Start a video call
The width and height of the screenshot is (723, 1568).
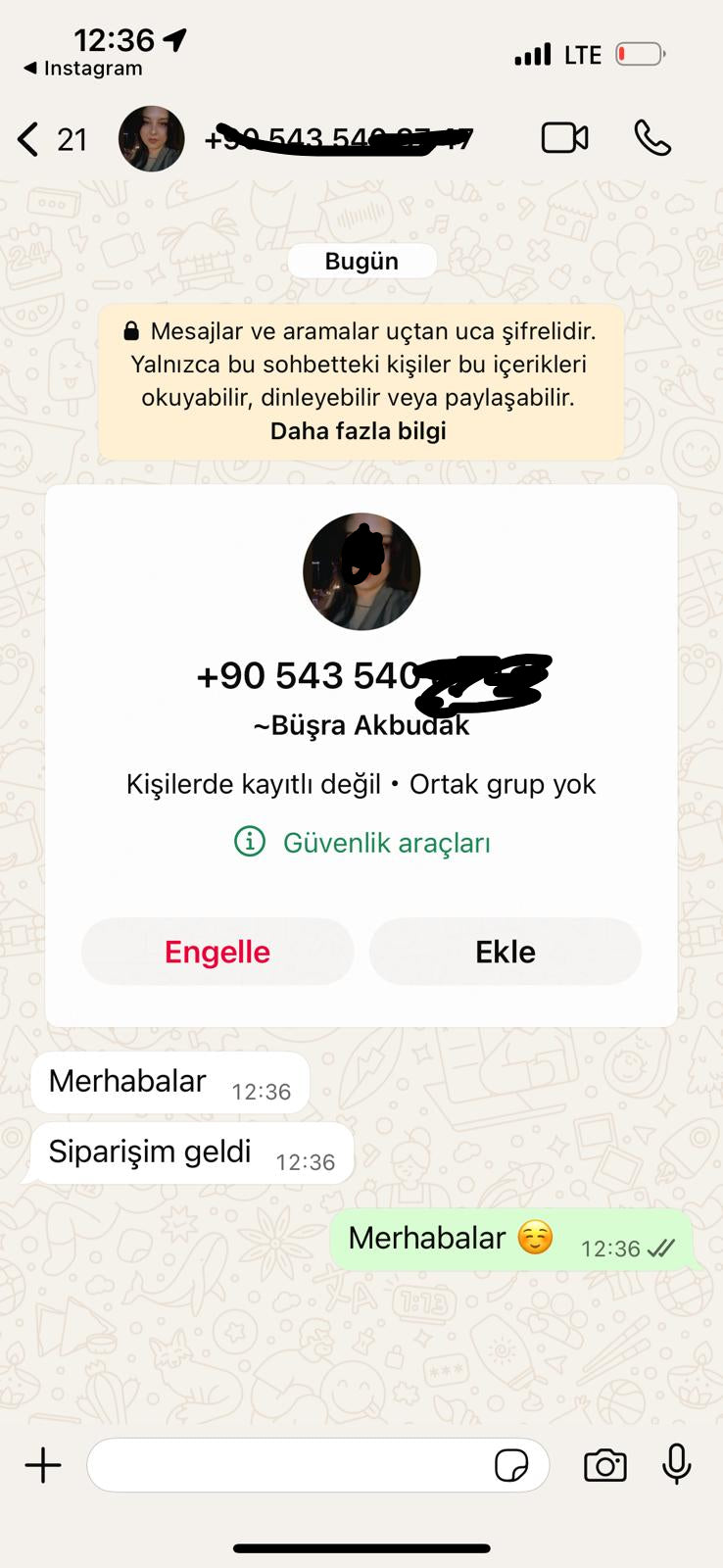pyautogui.click(x=565, y=138)
